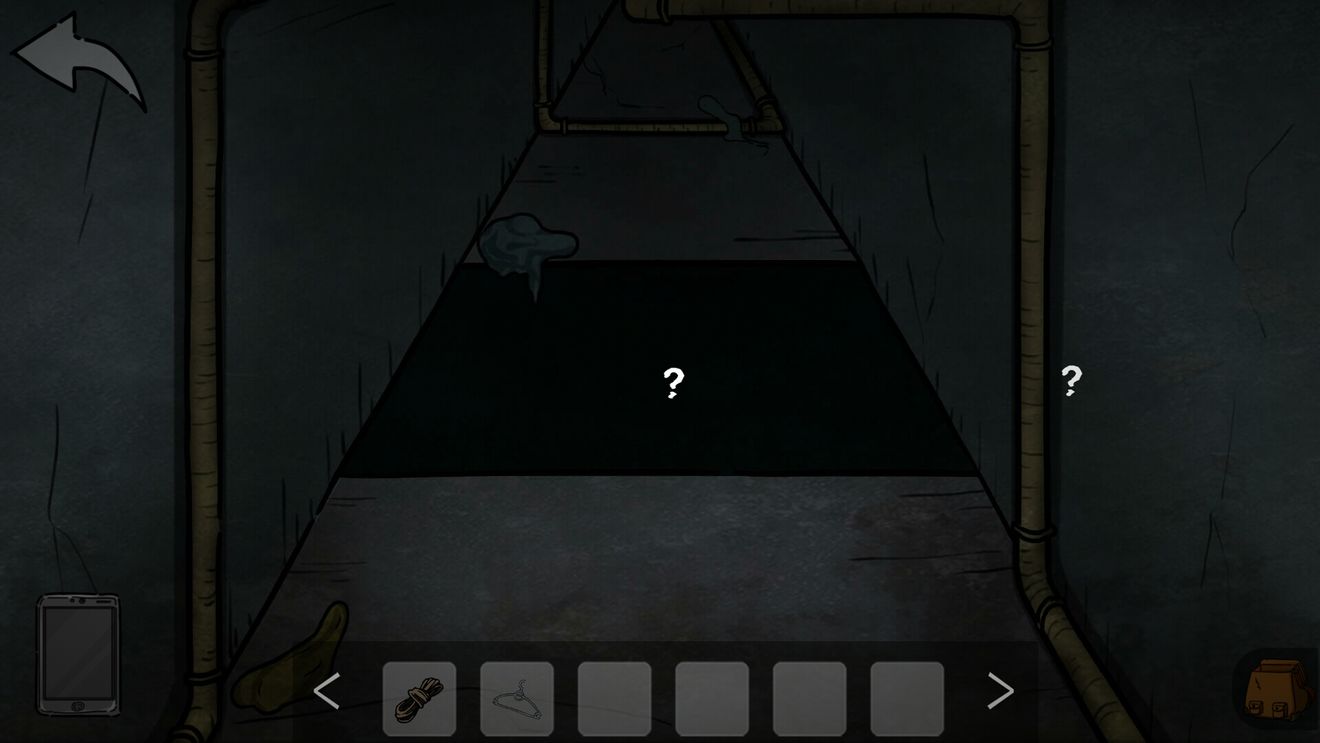This screenshot has height=743, width=1320.
Task: Show next inventory items
Action: click(x=1000, y=691)
